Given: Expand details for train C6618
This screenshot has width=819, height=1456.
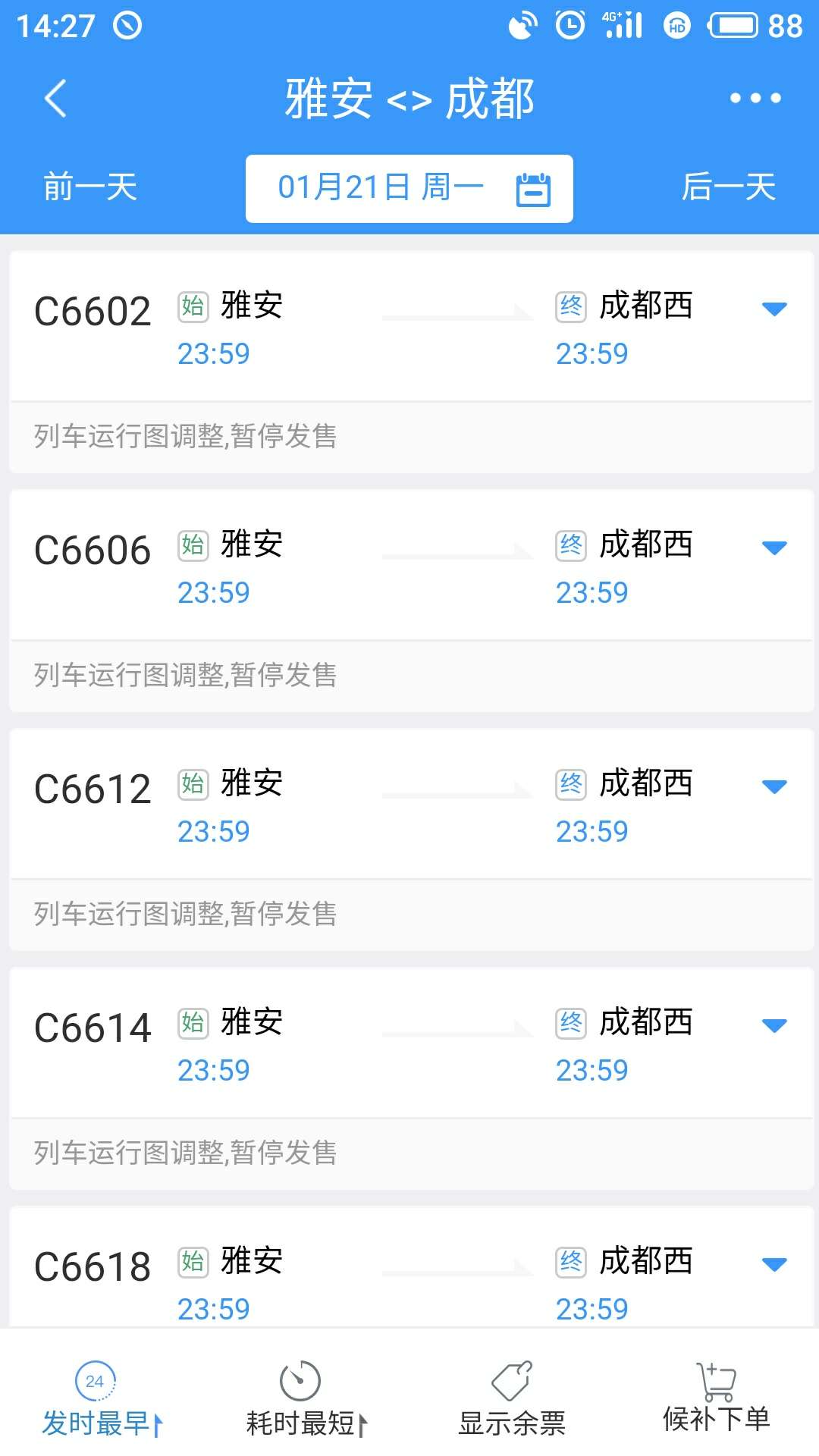Looking at the screenshot, I should (774, 1264).
